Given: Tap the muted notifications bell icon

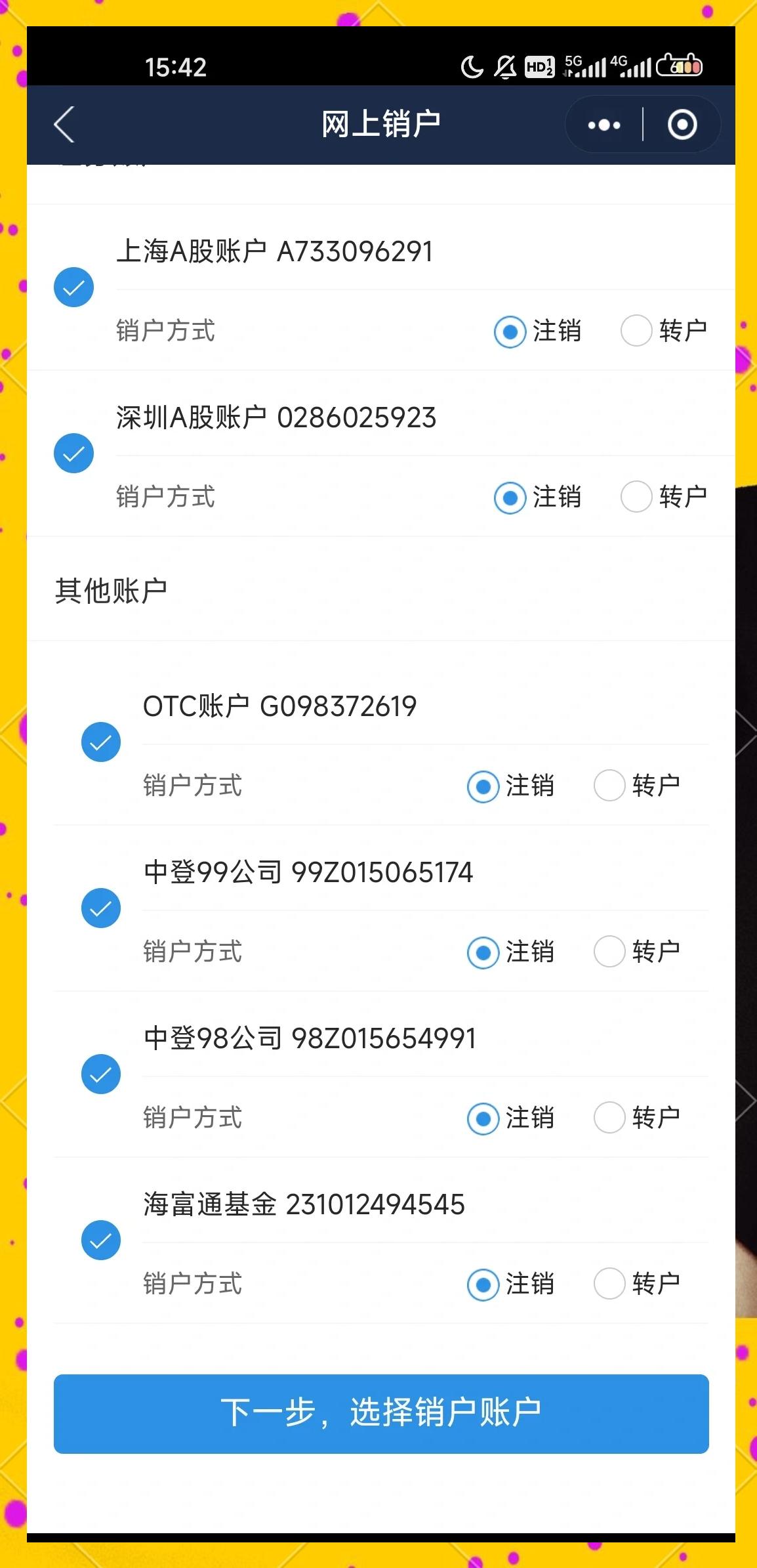Looking at the screenshot, I should point(505,66).
